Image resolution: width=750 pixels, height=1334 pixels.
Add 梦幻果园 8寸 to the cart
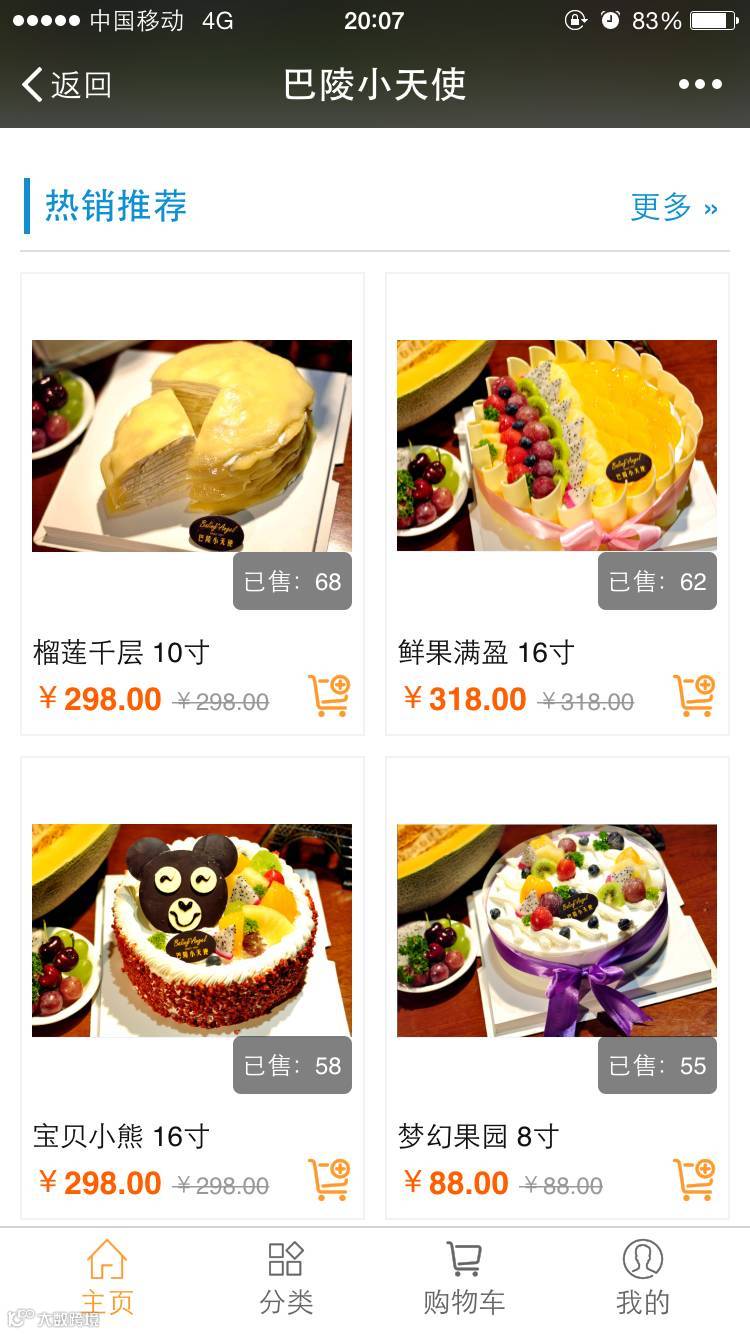(x=694, y=1180)
